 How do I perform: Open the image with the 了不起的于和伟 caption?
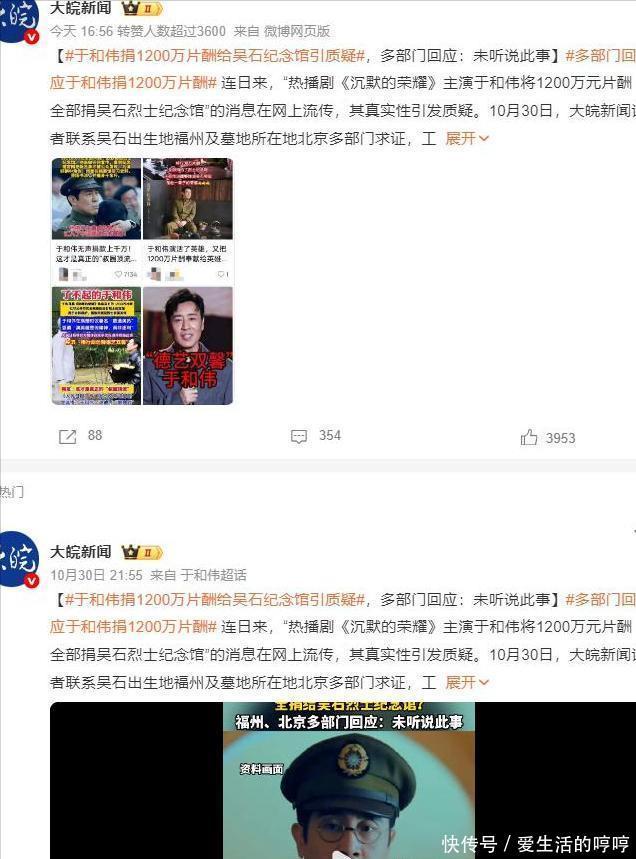point(96,346)
